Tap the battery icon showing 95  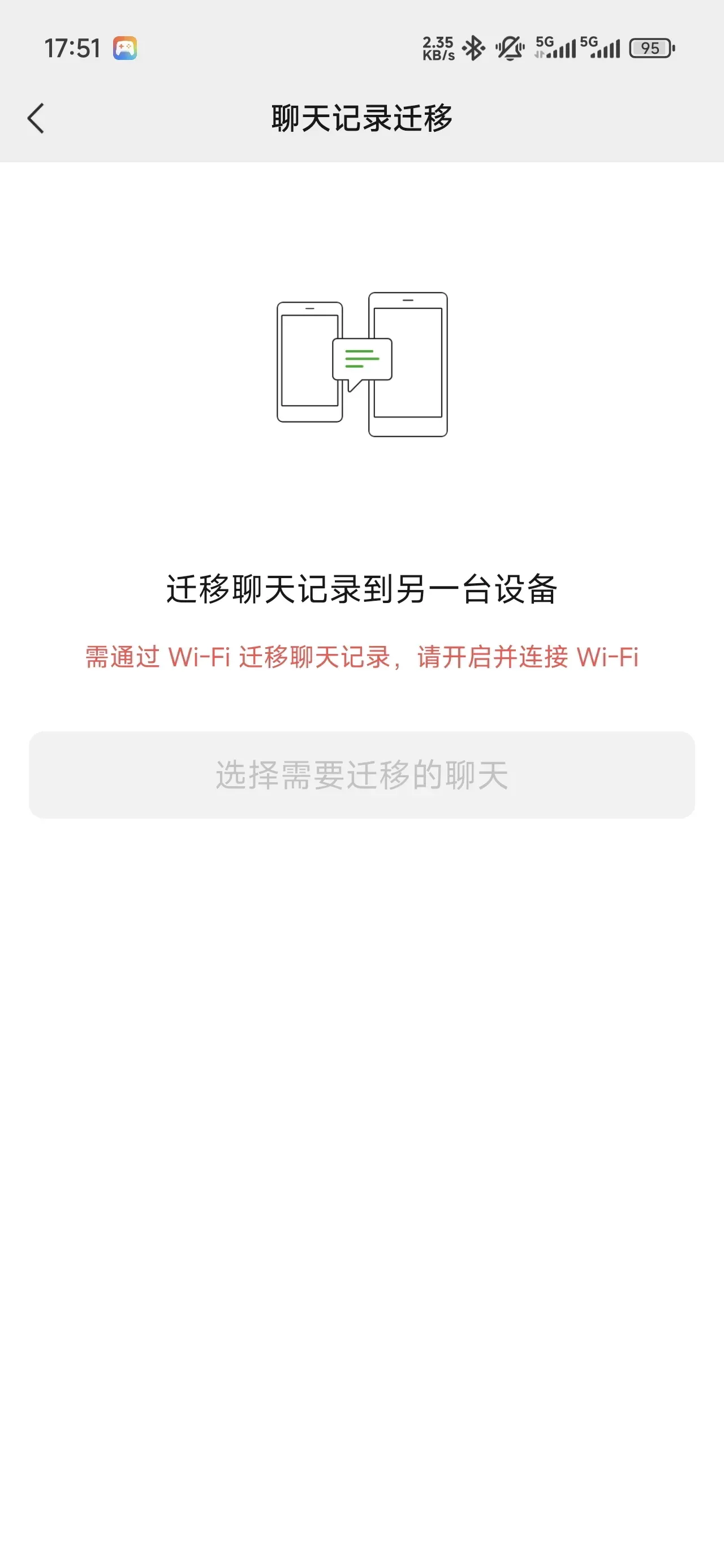(x=652, y=47)
